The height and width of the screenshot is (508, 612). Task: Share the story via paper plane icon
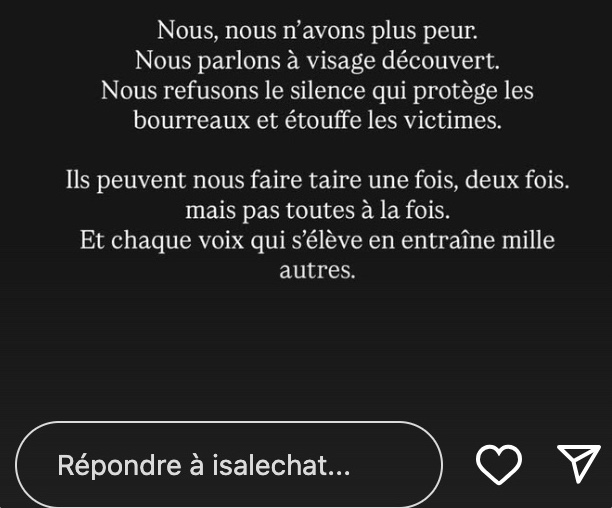(577, 463)
